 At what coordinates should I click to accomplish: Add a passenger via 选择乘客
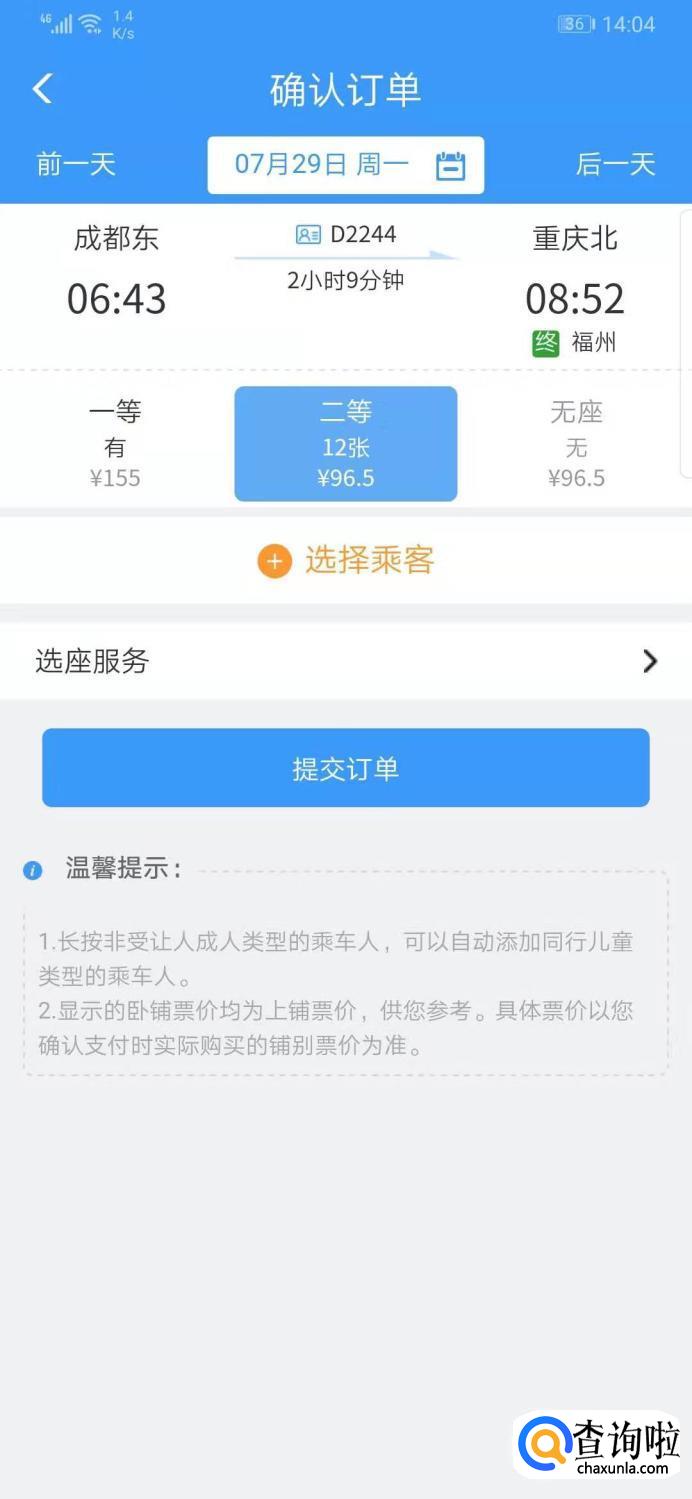pyautogui.click(x=346, y=561)
